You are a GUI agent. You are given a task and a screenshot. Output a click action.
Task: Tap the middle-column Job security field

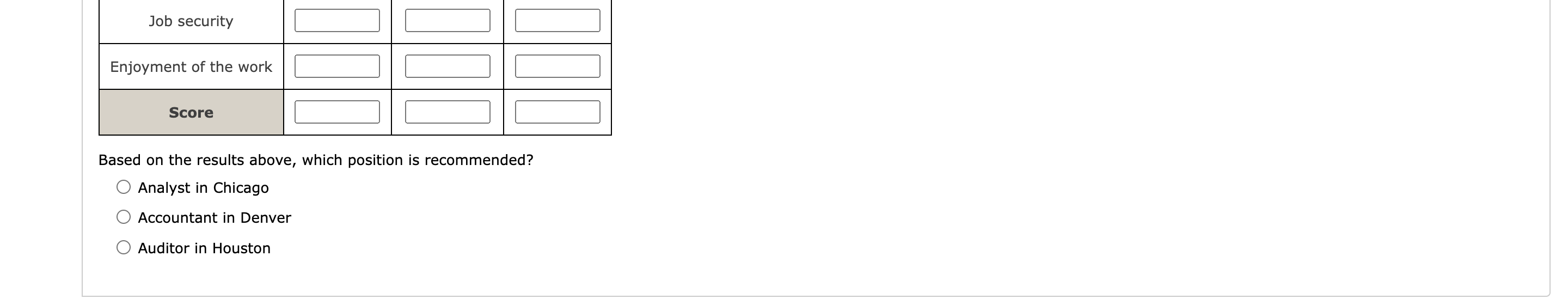pyautogui.click(x=448, y=21)
